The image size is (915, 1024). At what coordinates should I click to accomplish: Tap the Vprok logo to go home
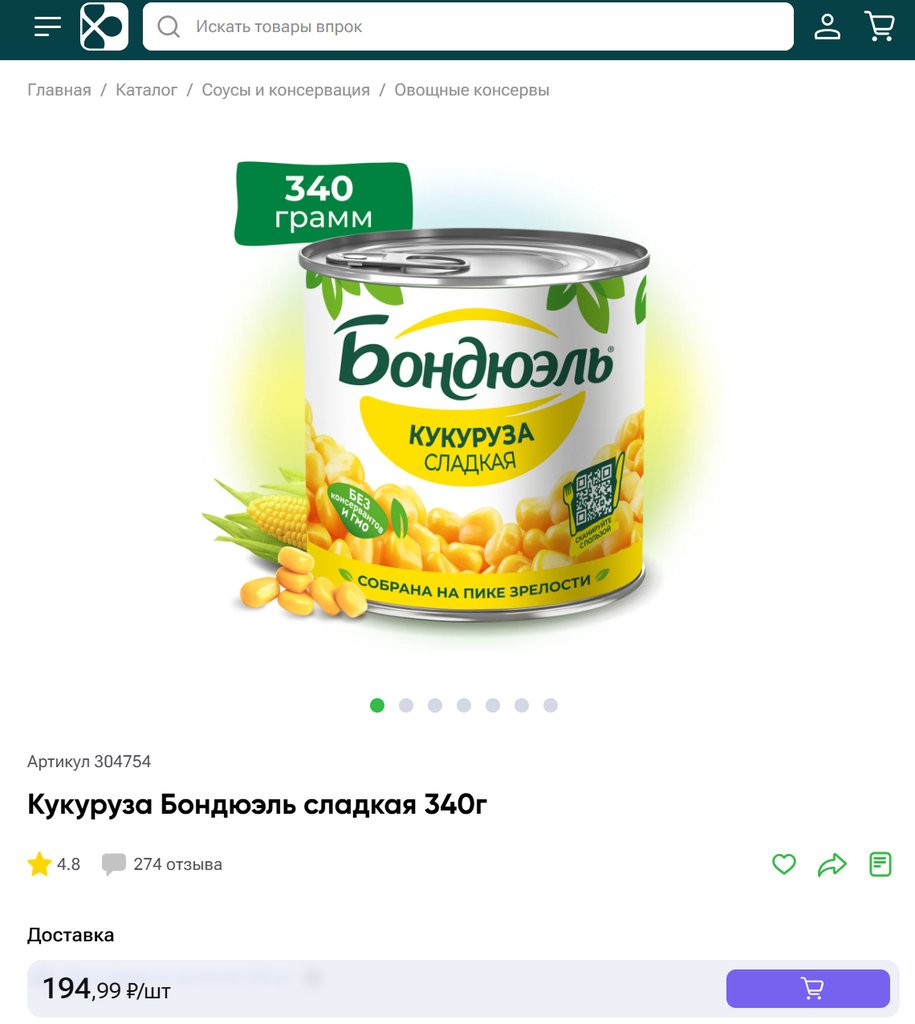tap(104, 27)
